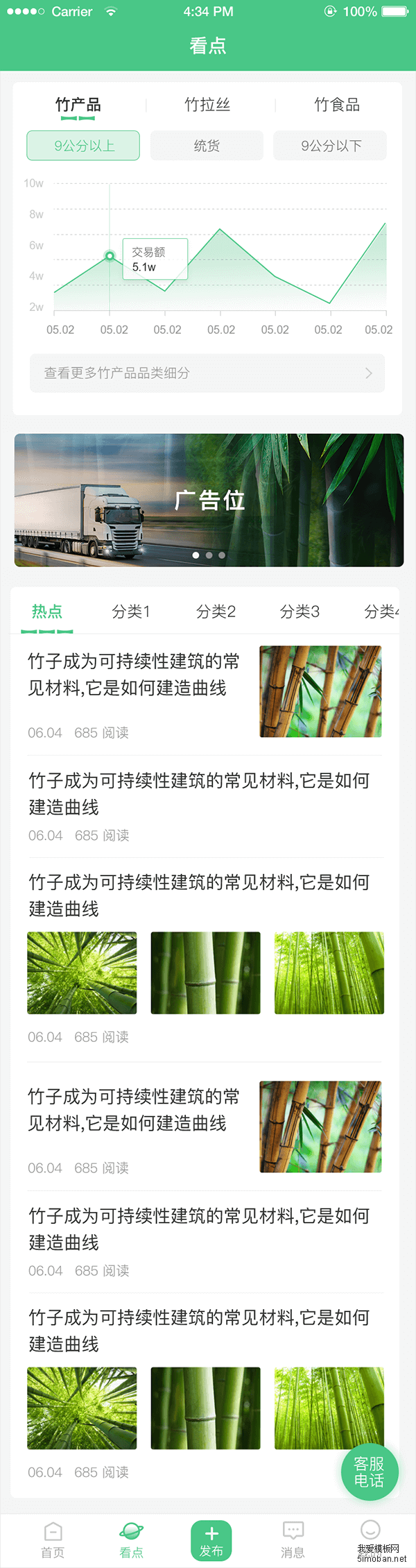Viewport: 416px width, 1568px height.
Task: View the 分类3 category
Action: [300, 612]
